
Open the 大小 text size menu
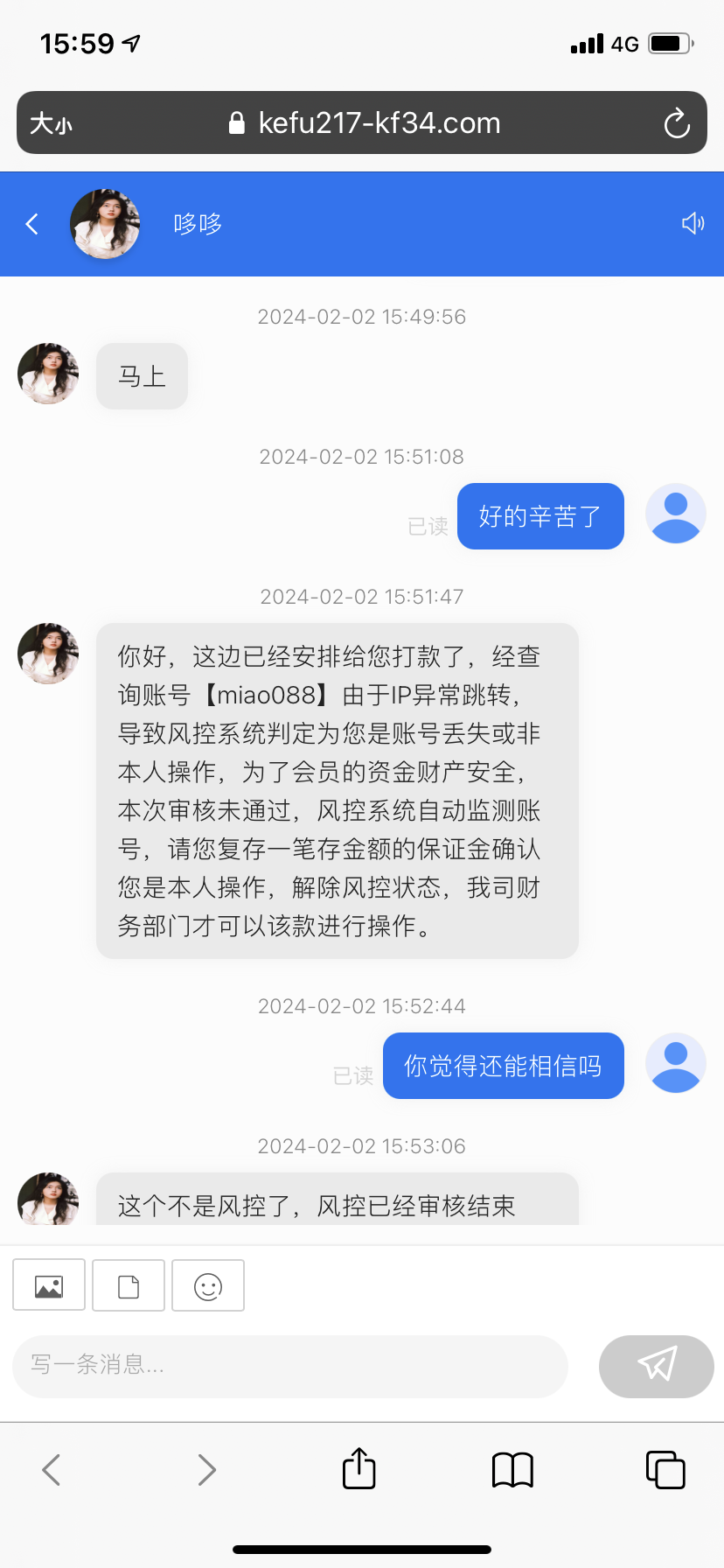[x=51, y=123]
